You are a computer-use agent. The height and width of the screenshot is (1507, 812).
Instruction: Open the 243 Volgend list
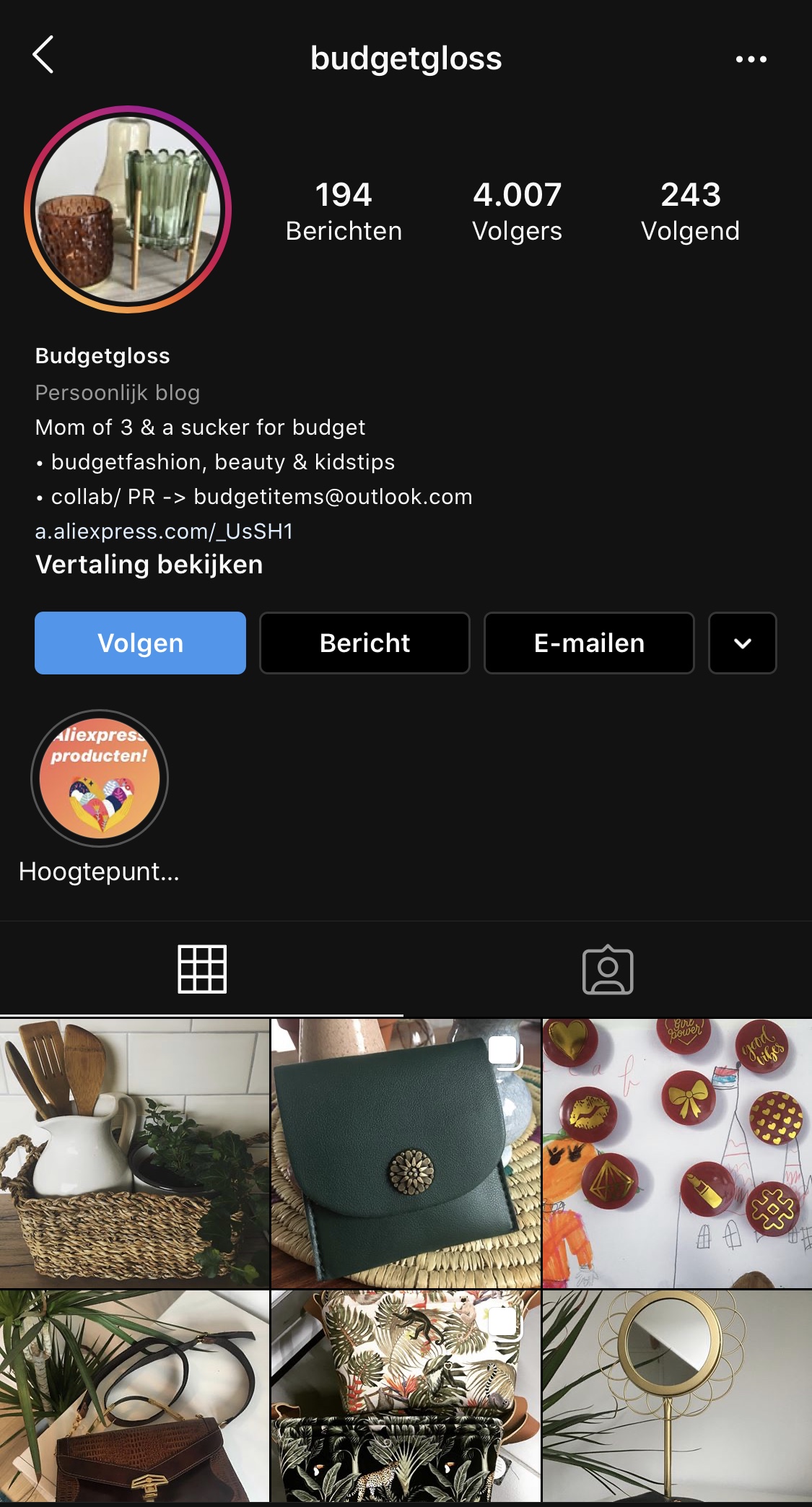690,211
